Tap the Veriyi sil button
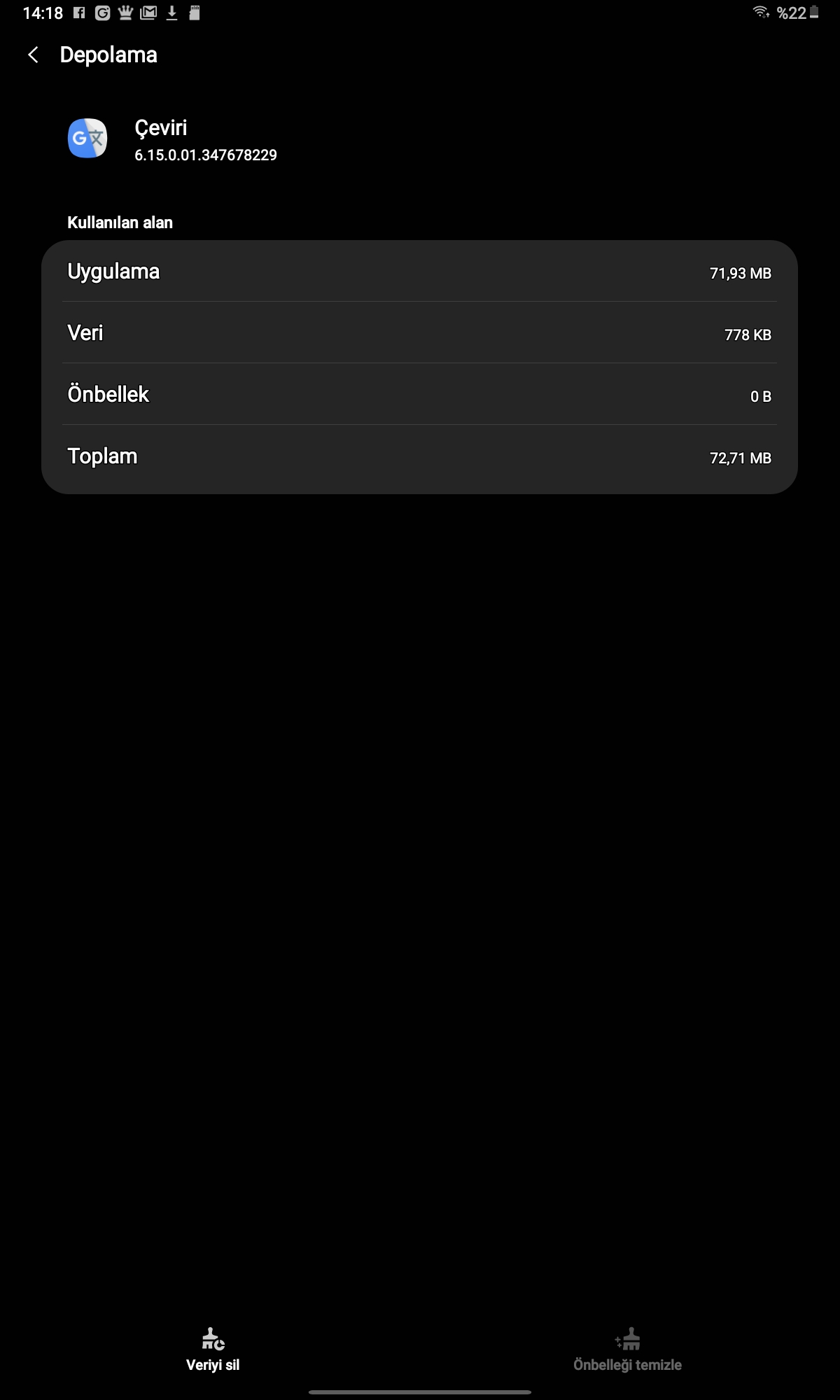Screen dimensions: 840x1400 tap(213, 1348)
